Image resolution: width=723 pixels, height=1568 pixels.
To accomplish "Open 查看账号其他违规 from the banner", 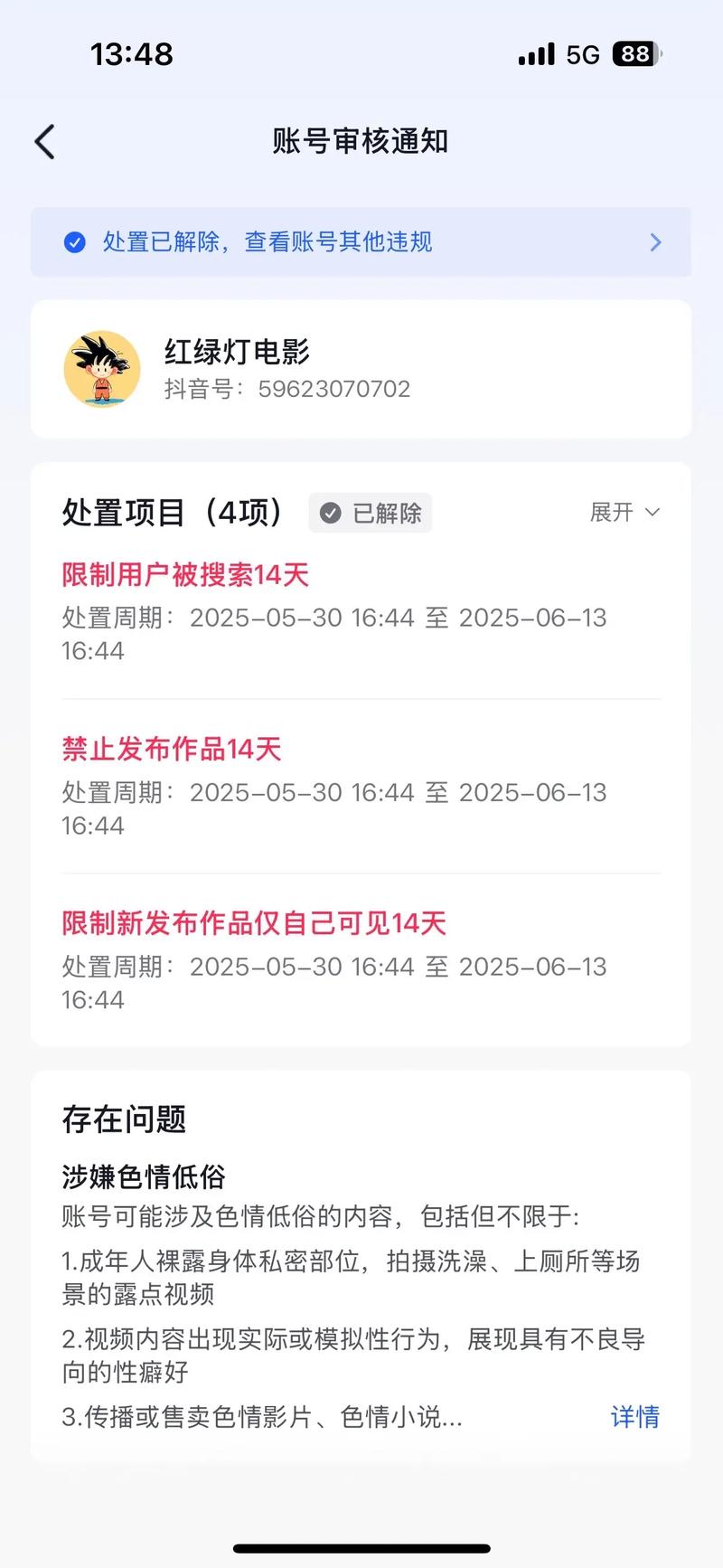I will tap(337, 242).
